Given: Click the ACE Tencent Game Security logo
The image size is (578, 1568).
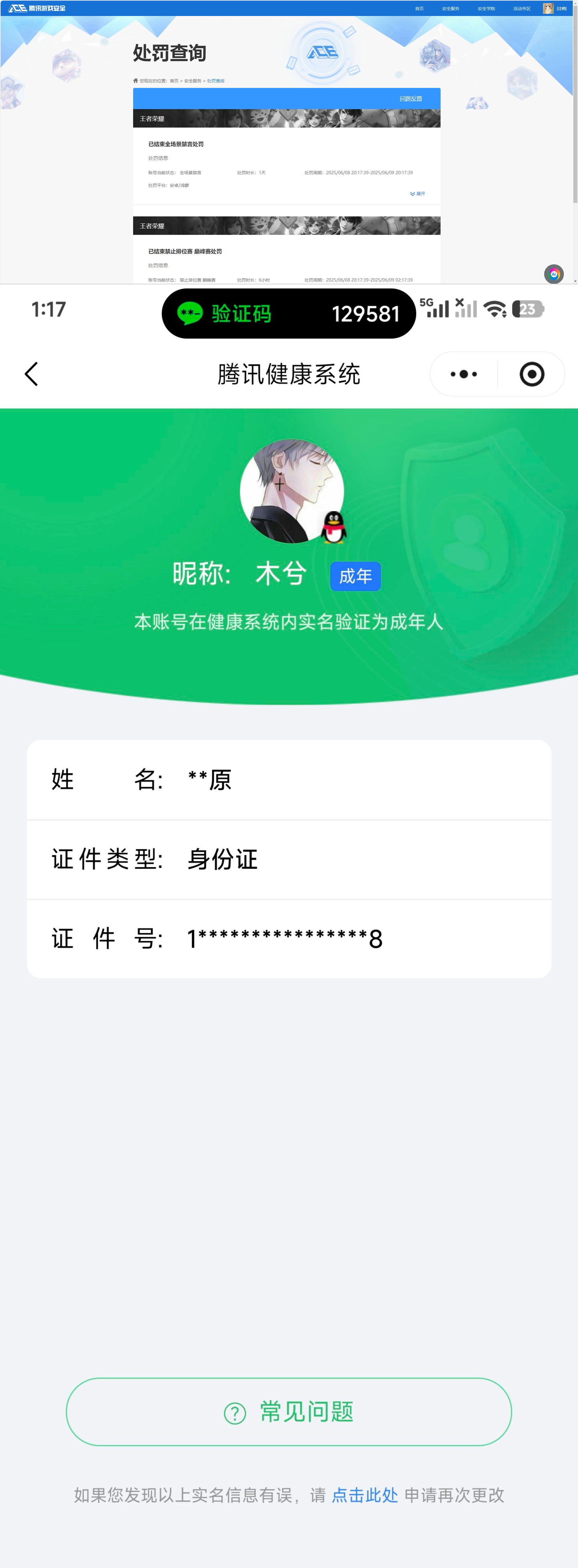Looking at the screenshot, I should click(37, 8).
